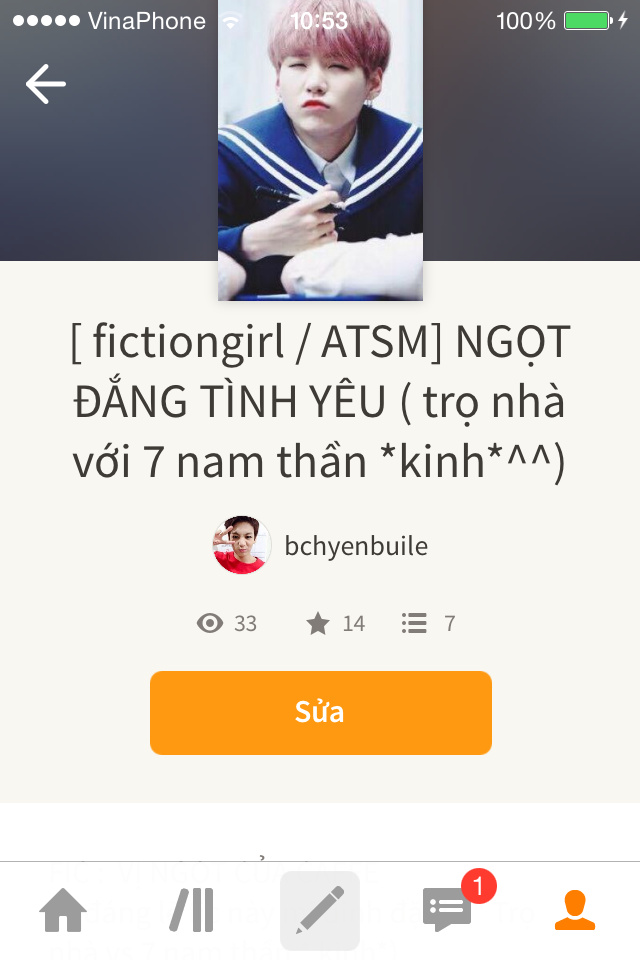Viewport: 640px width, 960px height.
Task: Switch to the Home tab
Action: 63,910
